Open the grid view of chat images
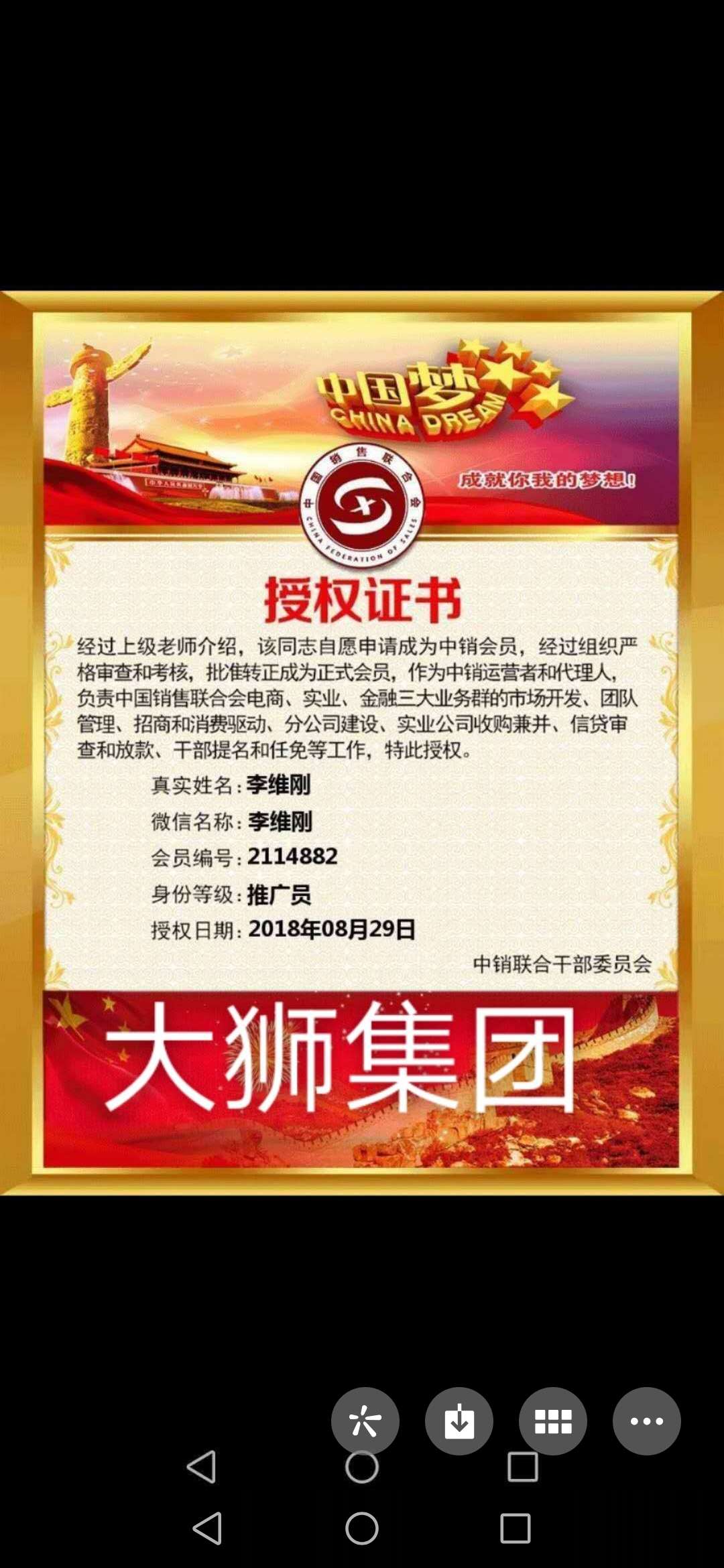 (x=553, y=1421)
